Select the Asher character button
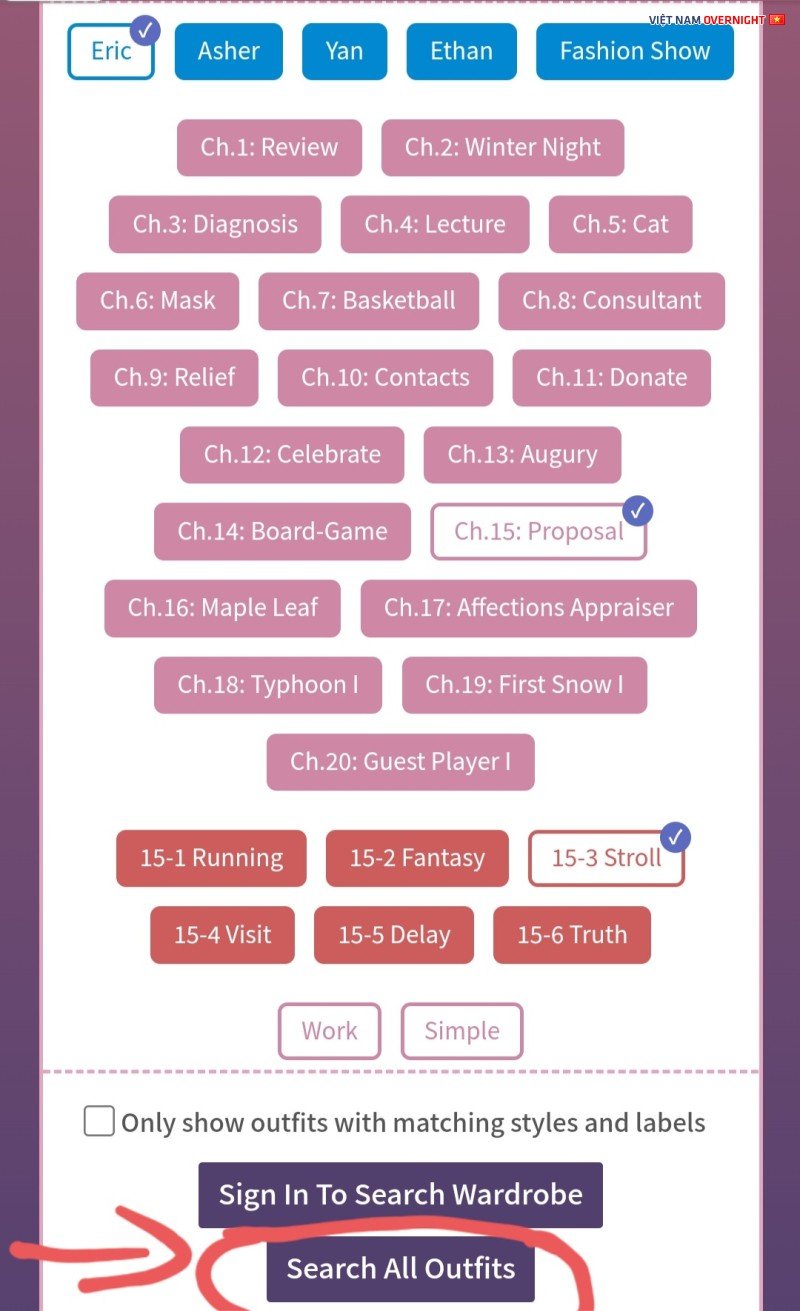800x1311 pixels. pos(228,51)
